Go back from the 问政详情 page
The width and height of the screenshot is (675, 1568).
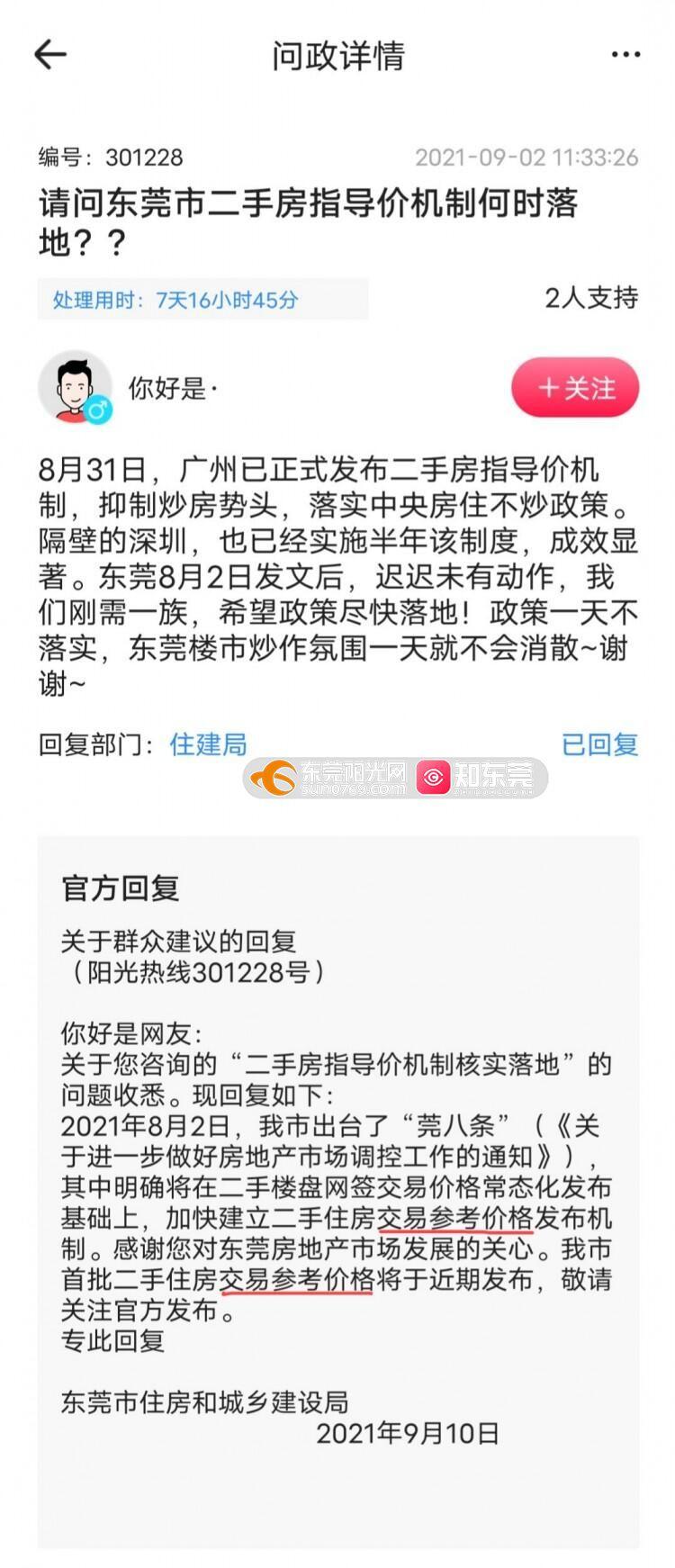click(50, 55)
